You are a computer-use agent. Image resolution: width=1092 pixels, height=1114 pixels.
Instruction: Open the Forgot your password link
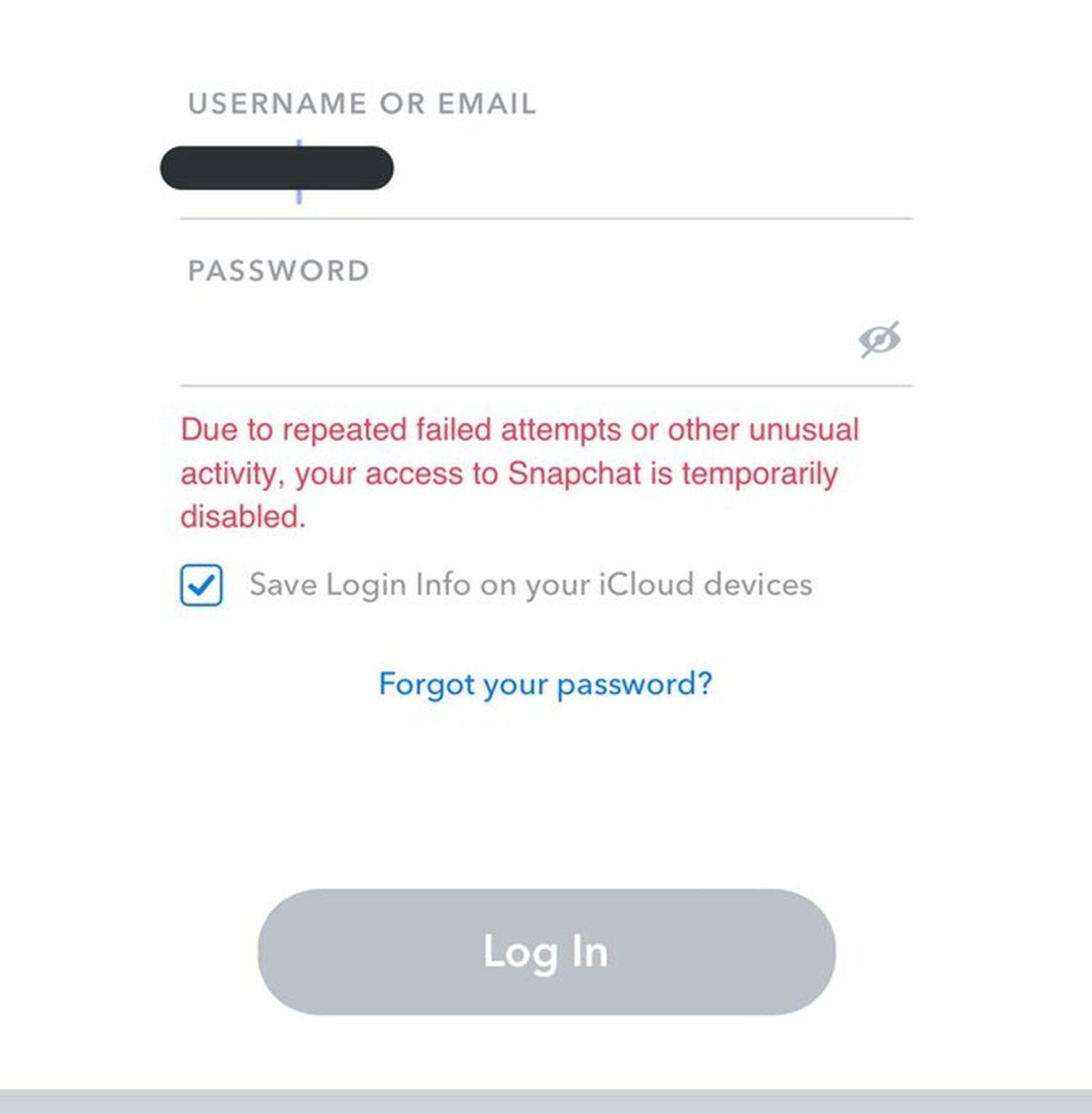pyautogui.click(x=546, y=682)
